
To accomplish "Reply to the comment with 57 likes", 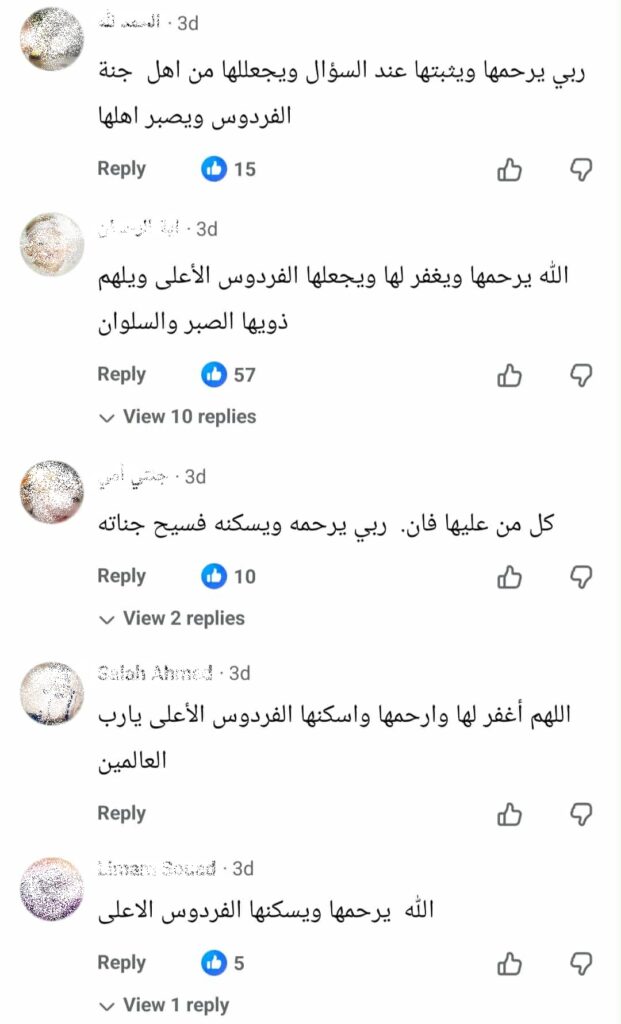I will click(121, 375).
